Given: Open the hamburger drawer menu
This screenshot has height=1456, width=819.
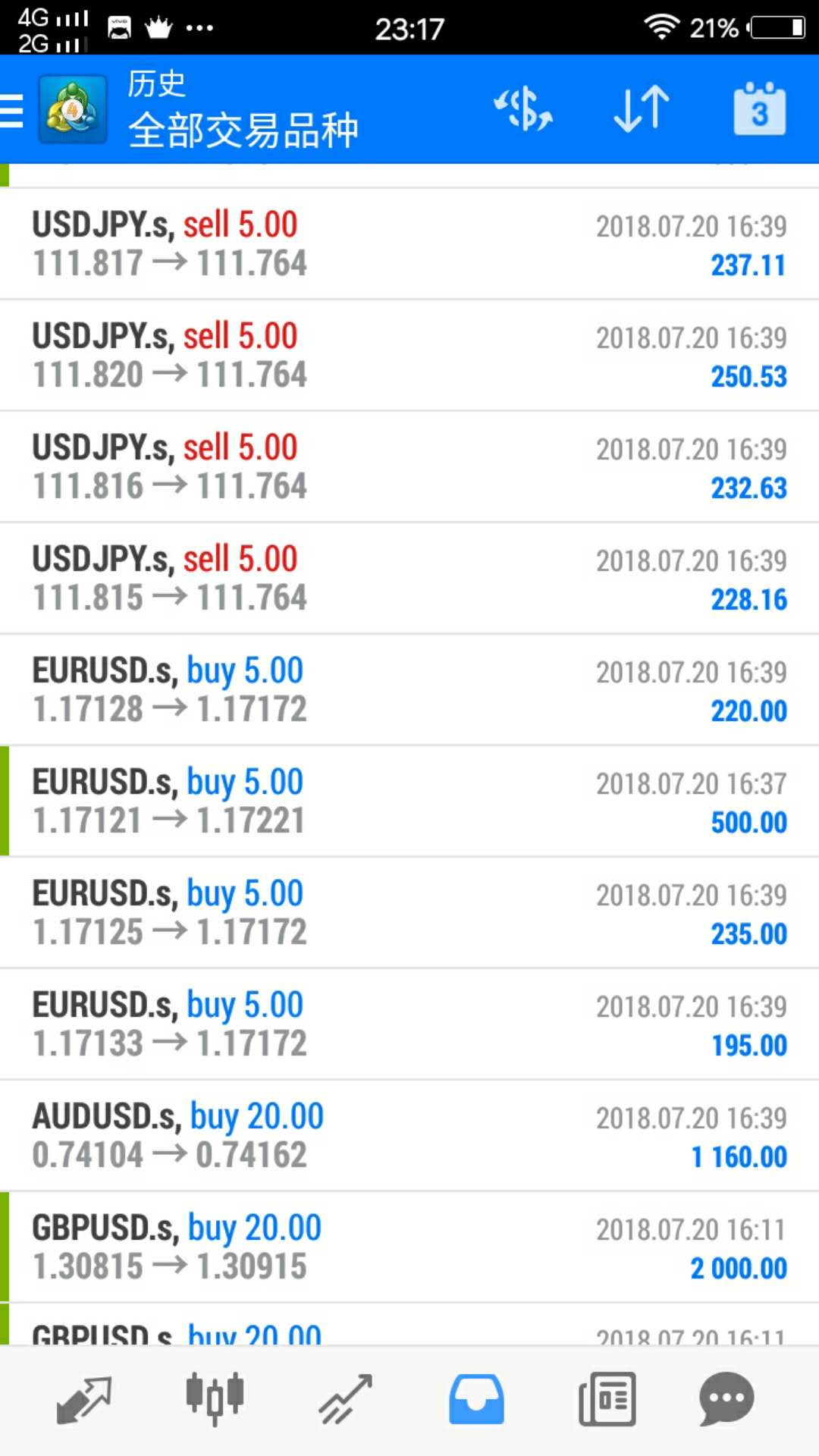Looking at the screenshot, I should 12,110.
